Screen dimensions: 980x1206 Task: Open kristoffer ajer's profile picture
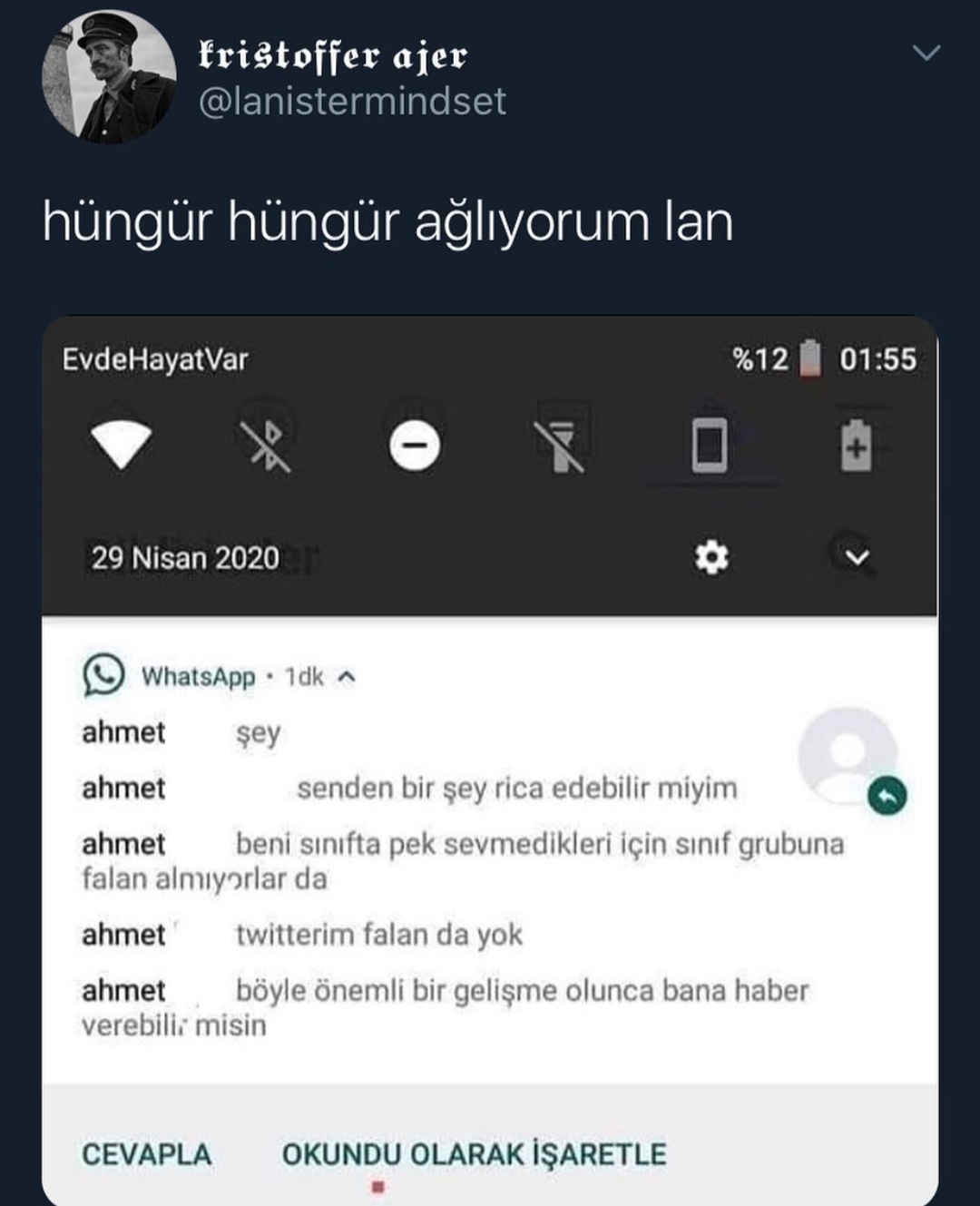(x=109, y=76)
